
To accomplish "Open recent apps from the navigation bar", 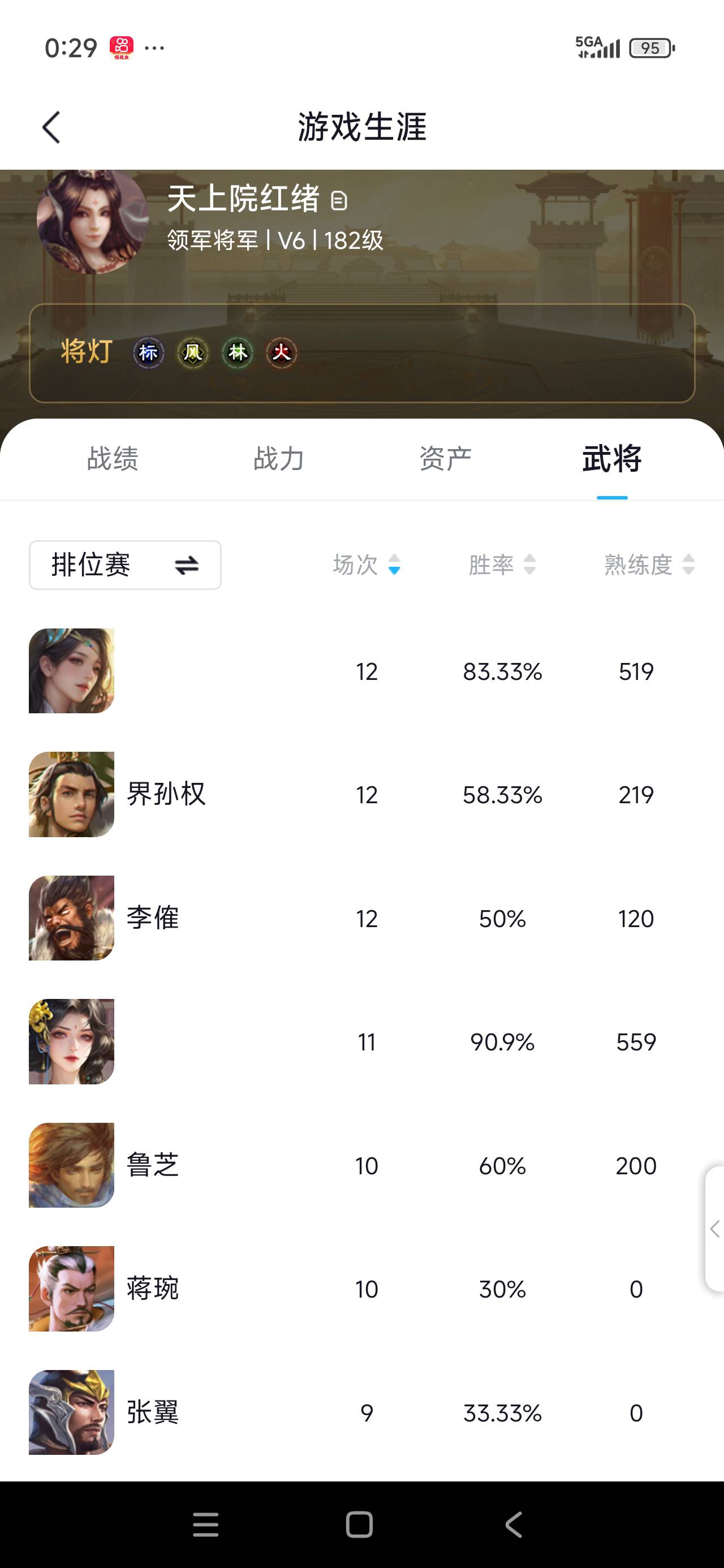I will tap(205, 1525).
